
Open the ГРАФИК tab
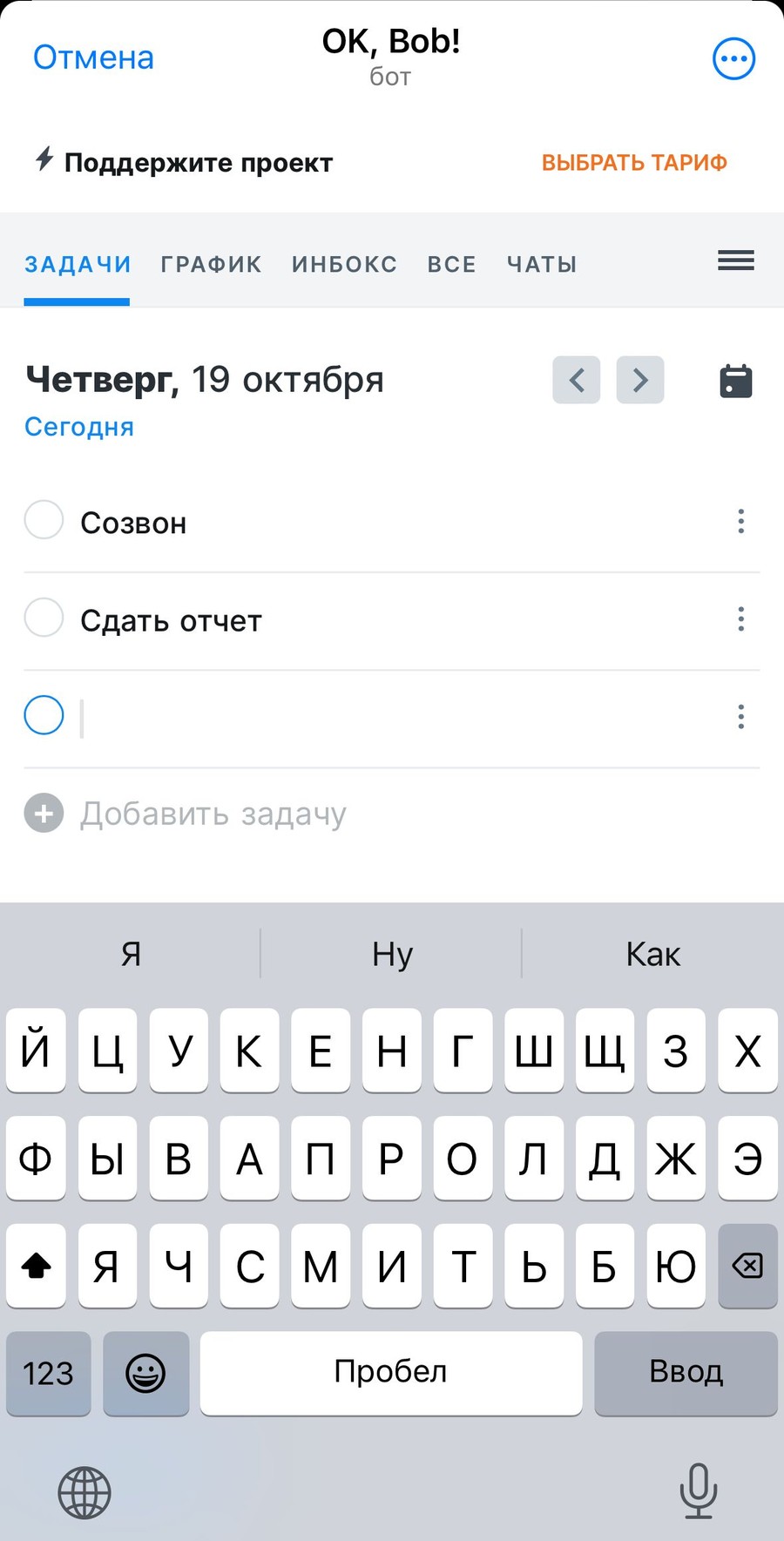click(x=210, y=264)
